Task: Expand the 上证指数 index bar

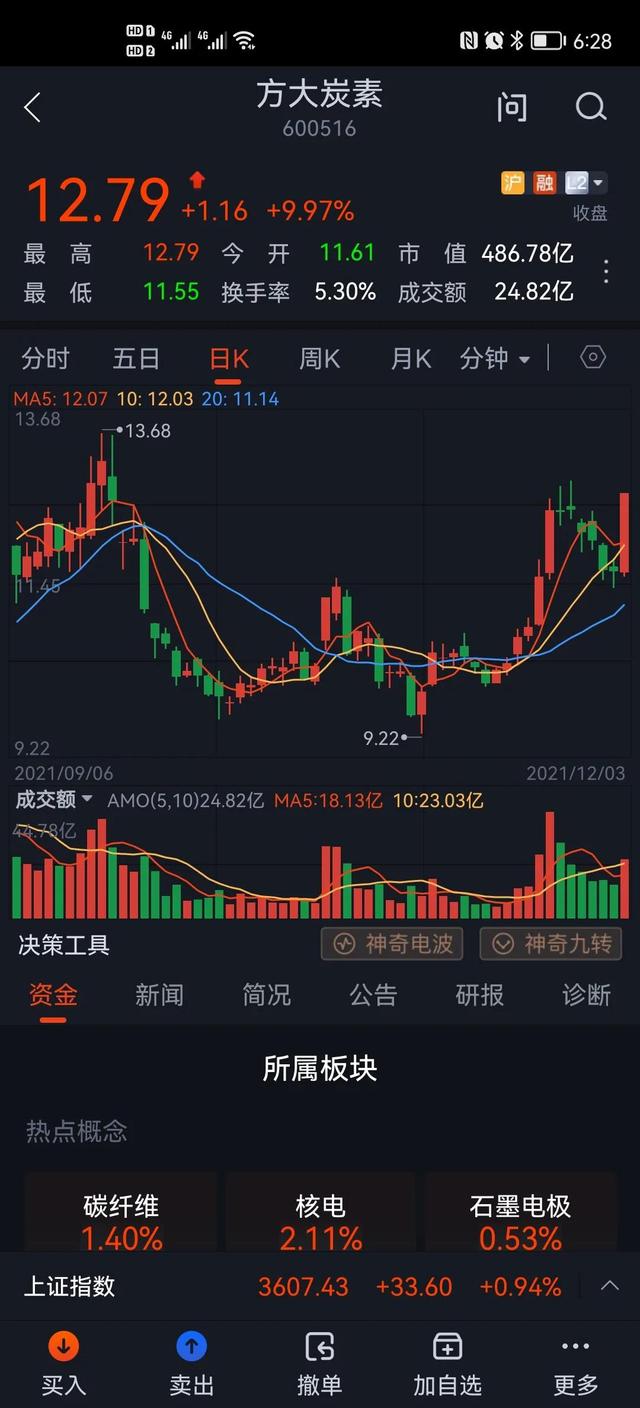Action: (x=609, y=1286)
